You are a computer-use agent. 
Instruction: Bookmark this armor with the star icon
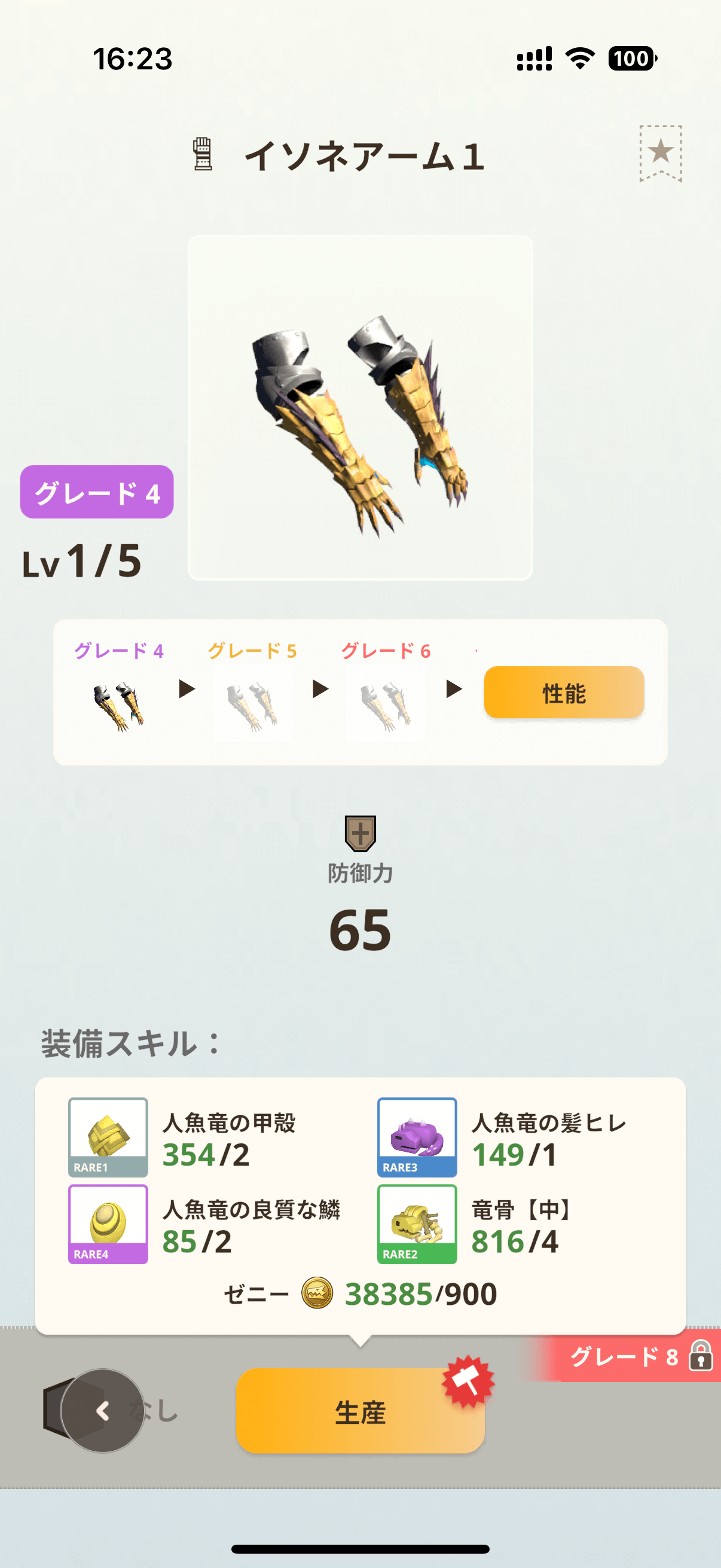(660, 152)
